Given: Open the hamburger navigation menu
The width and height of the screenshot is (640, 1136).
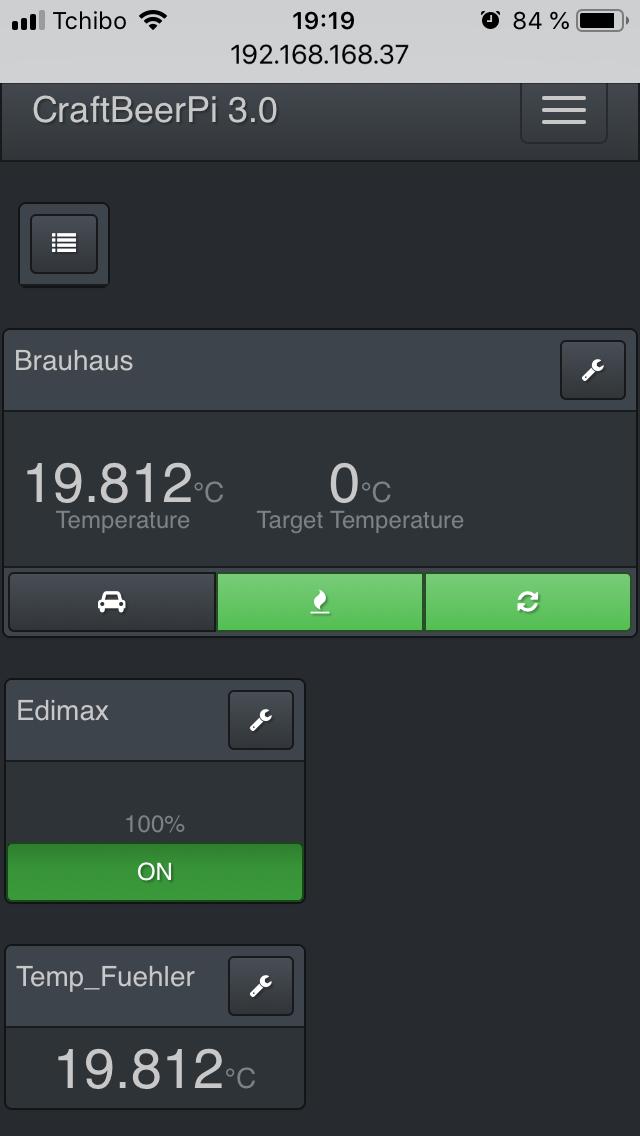Looking at the screenshot, I should tap(563, 110).
